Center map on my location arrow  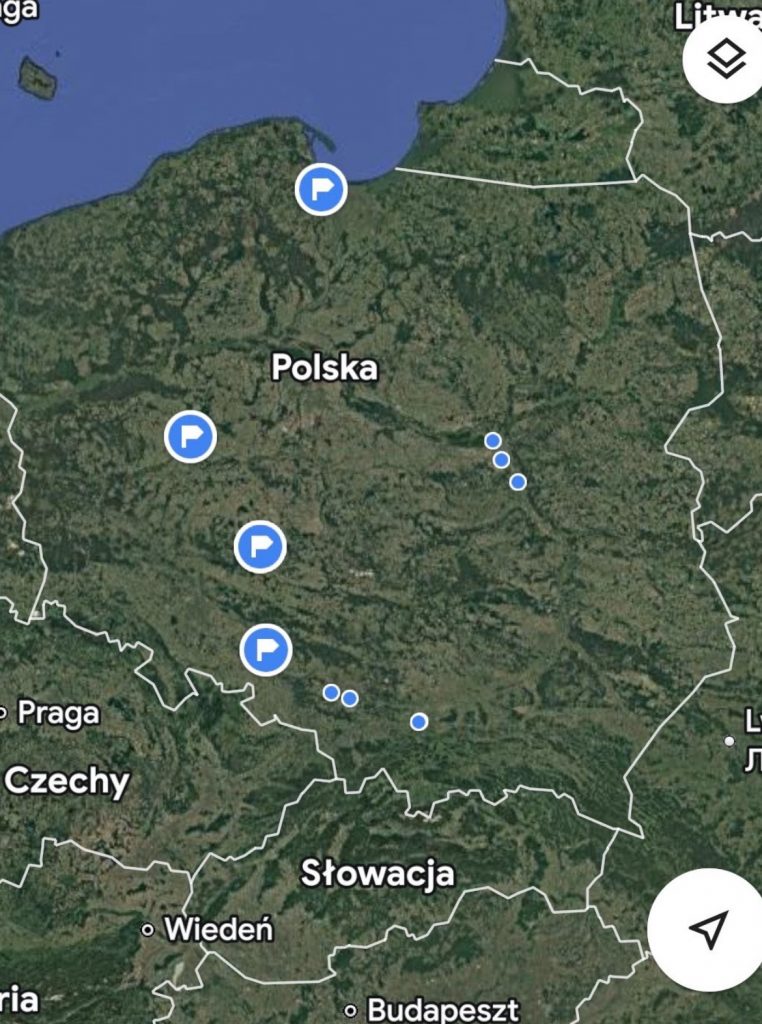coord(708,929)
